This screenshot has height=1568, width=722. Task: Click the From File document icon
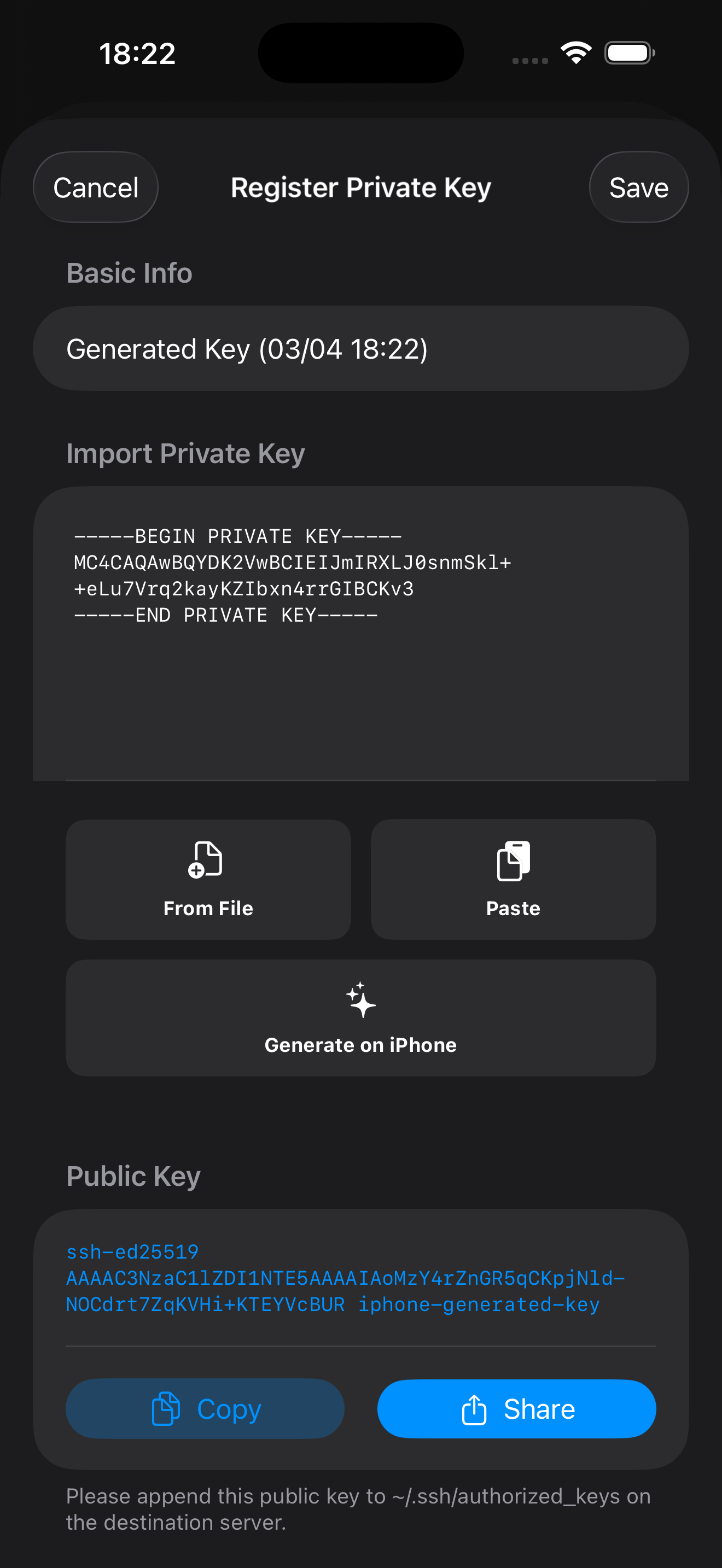pos(208,860)
